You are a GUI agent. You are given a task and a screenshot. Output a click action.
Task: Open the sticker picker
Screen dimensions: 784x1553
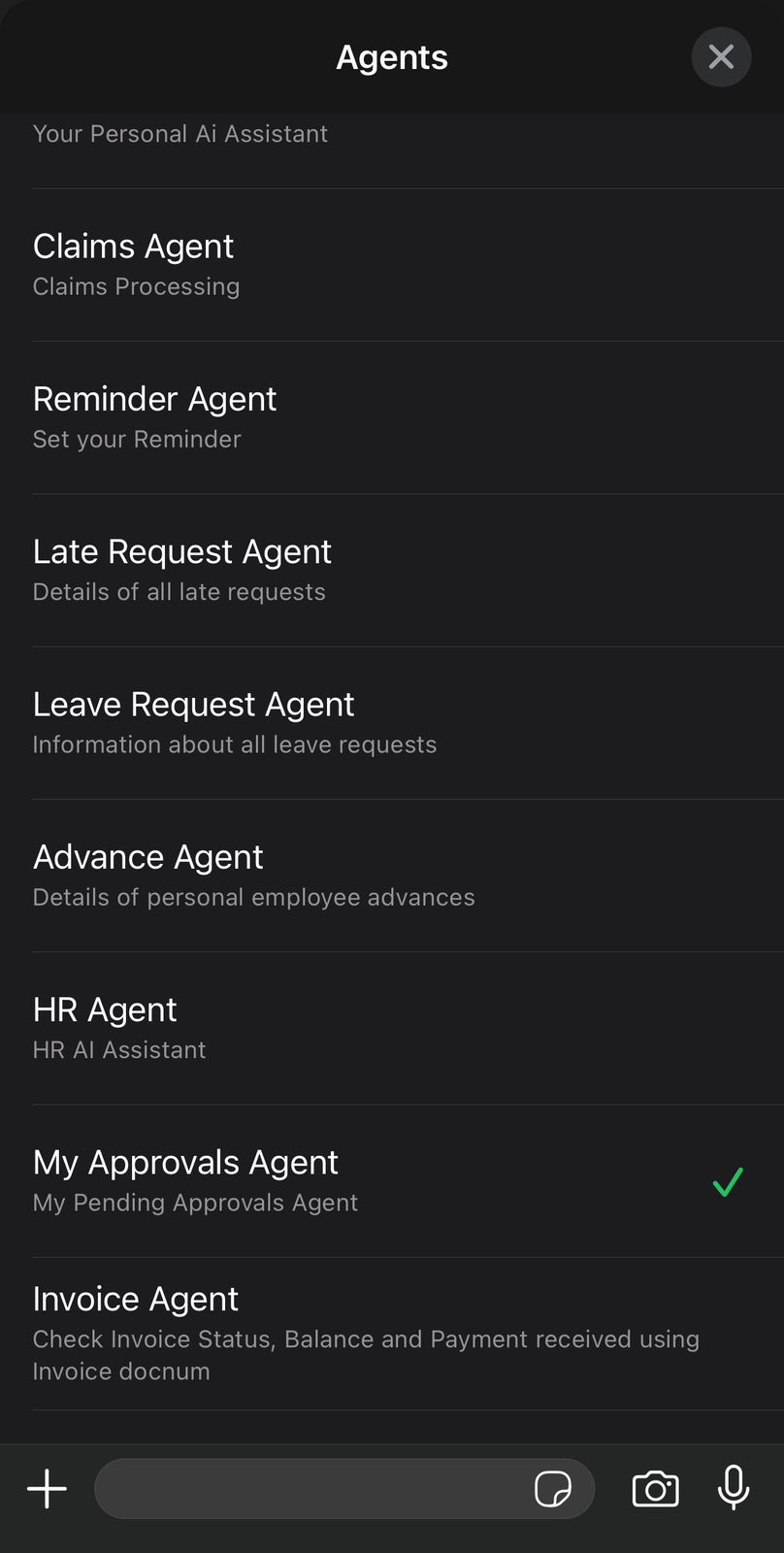pyautogui.click(x=553, y=1488)
